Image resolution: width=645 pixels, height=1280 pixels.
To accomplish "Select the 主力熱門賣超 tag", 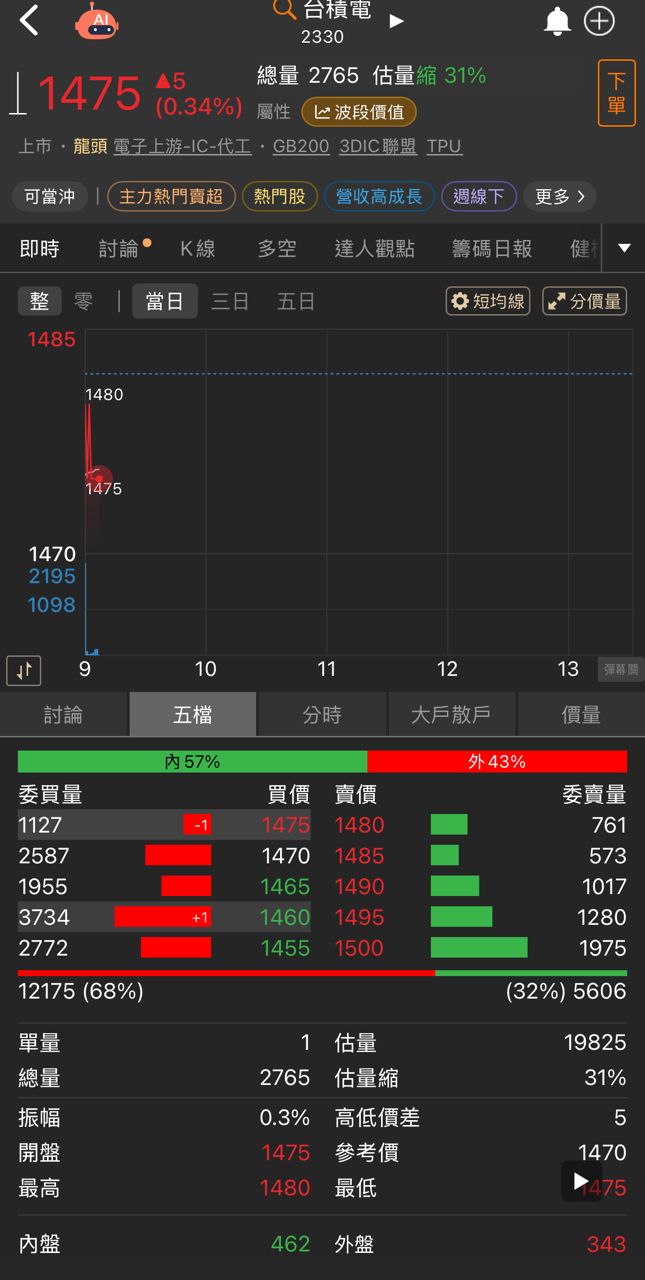I will [x=171, y=196].
